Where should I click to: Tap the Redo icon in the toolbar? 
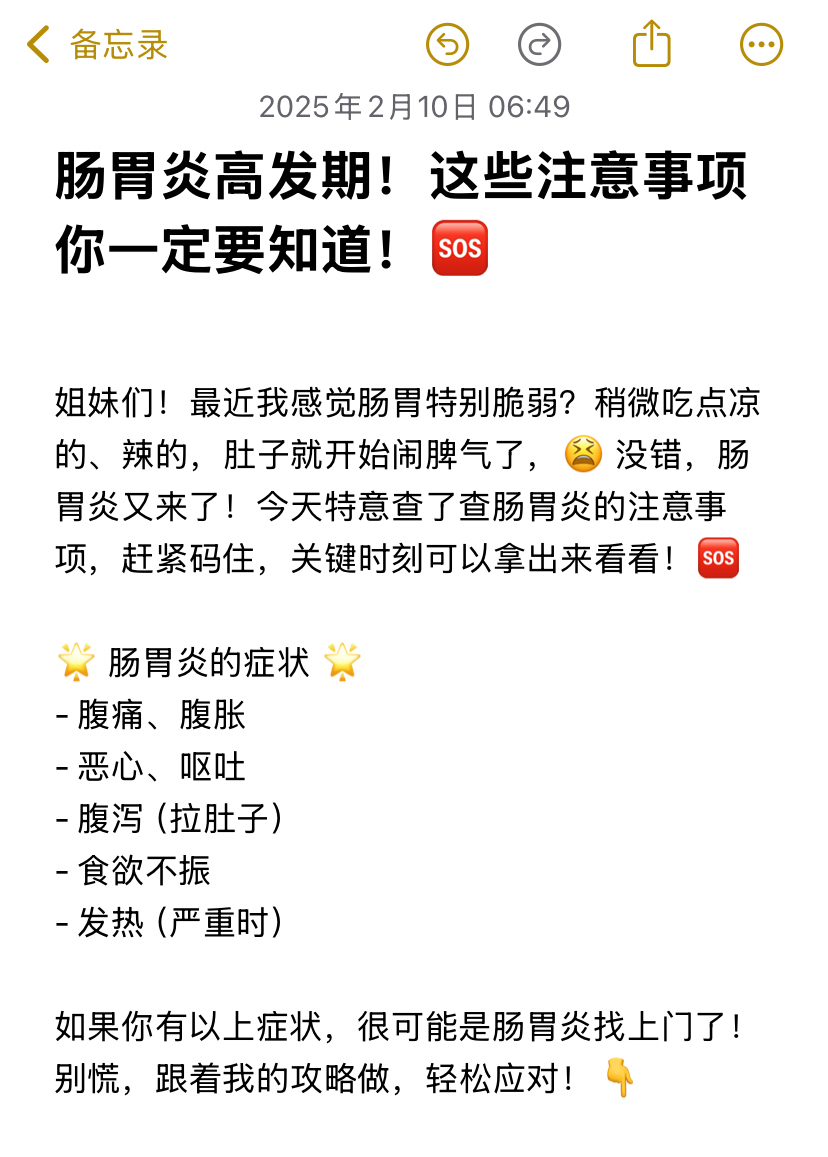(x=539, y=44)
